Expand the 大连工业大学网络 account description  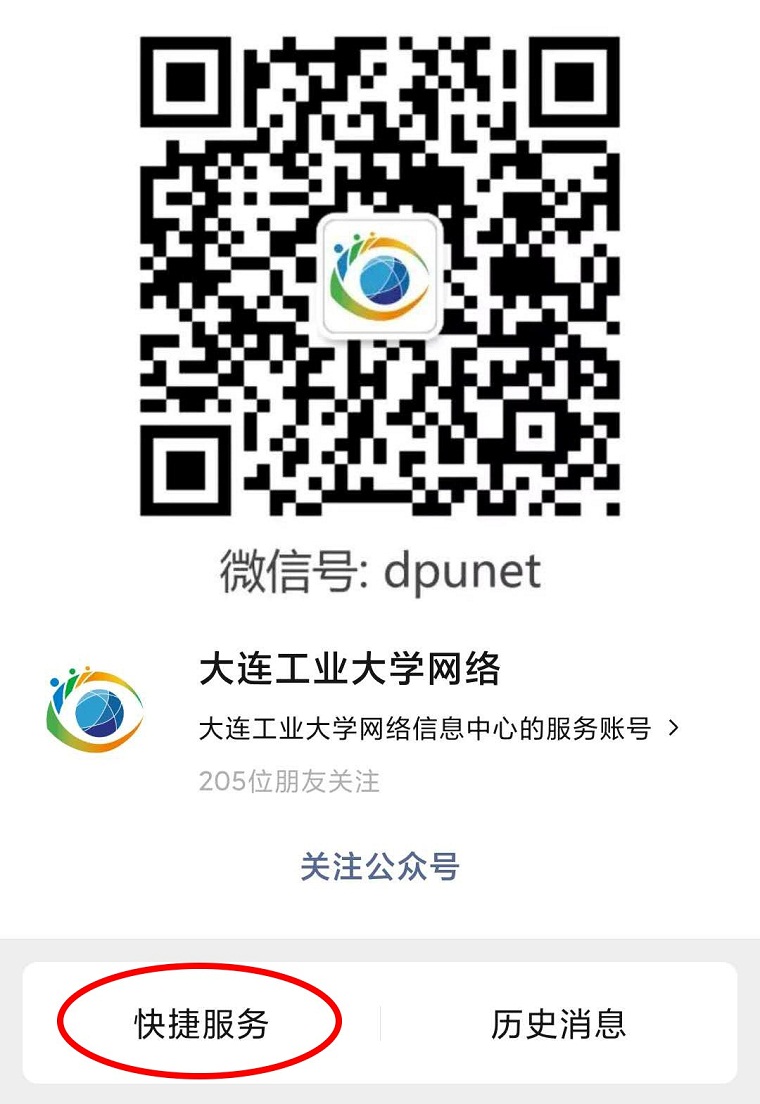point(673,728)
